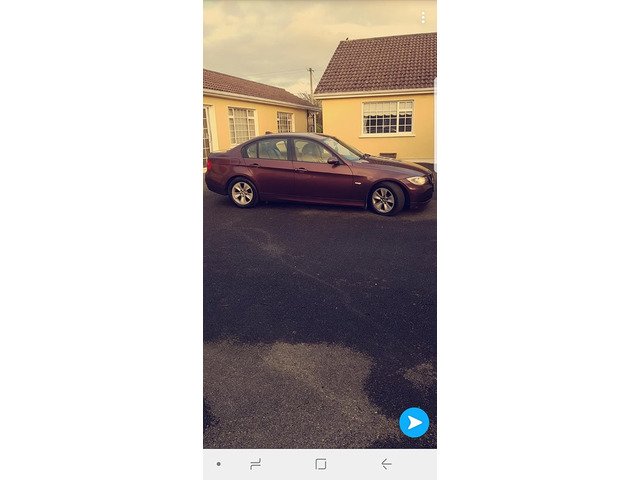
Task: Open the three-dot overflow menu
Action: coord(423,17)
